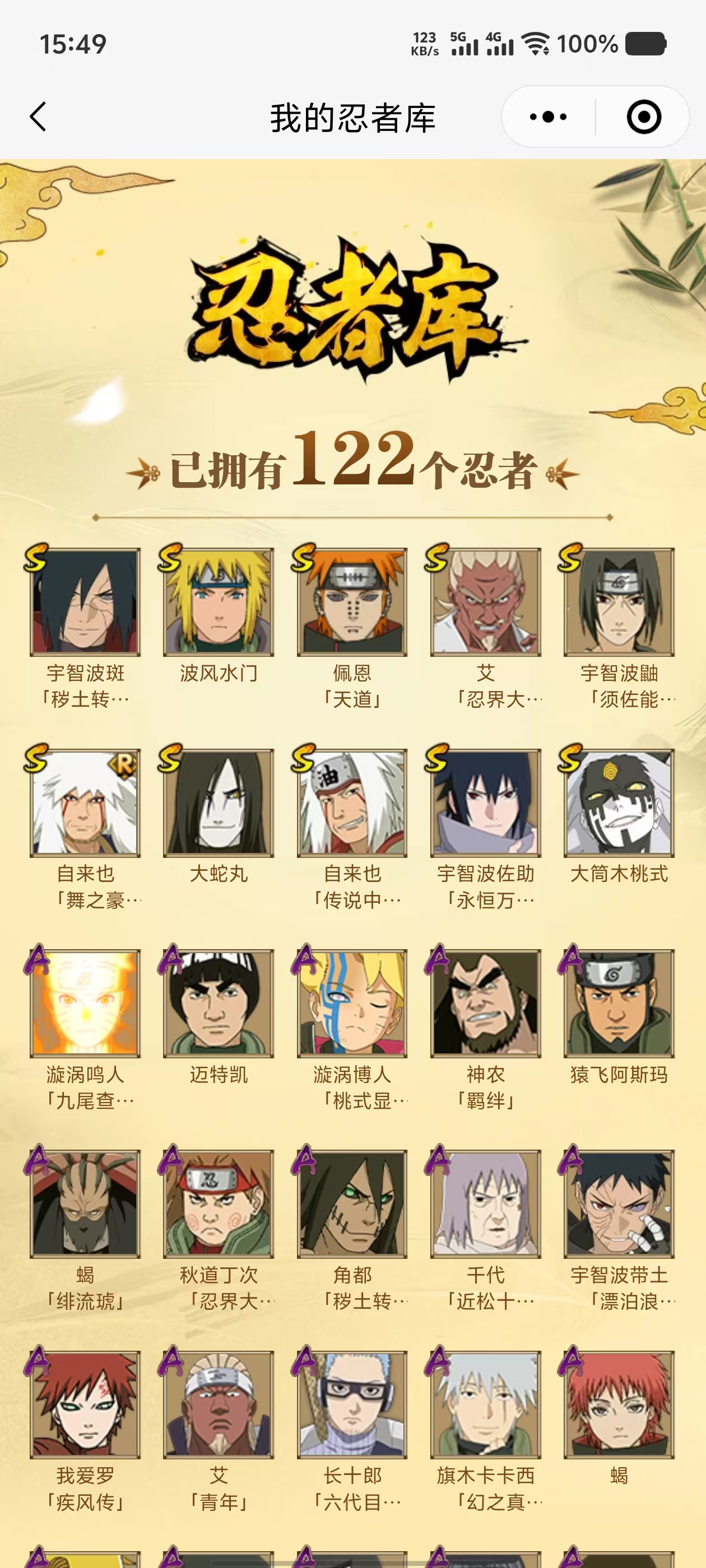Select 秋道丁次 ninja
Image resolution: width=706 pixels, height=1568 pixels.
(219, 1203)
